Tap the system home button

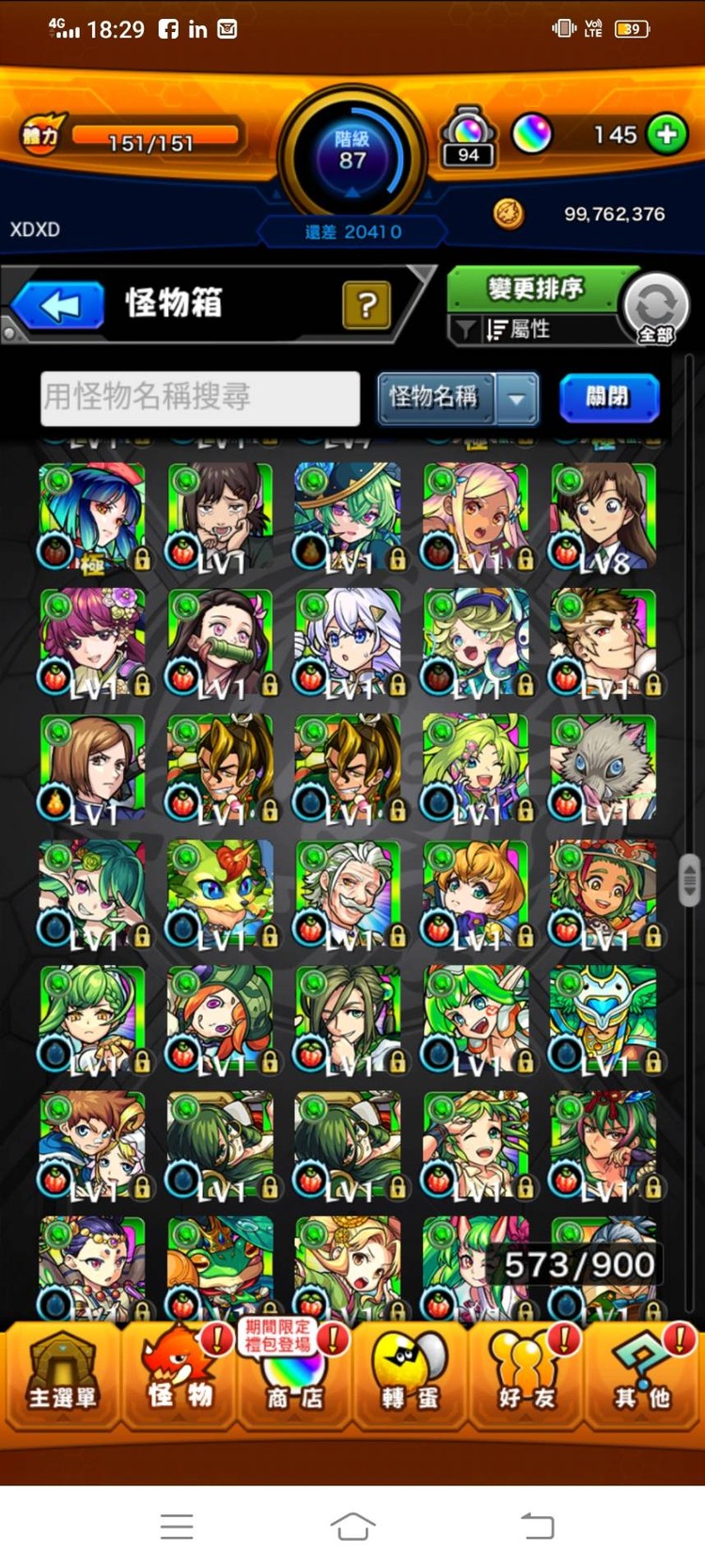point(352,1526)
